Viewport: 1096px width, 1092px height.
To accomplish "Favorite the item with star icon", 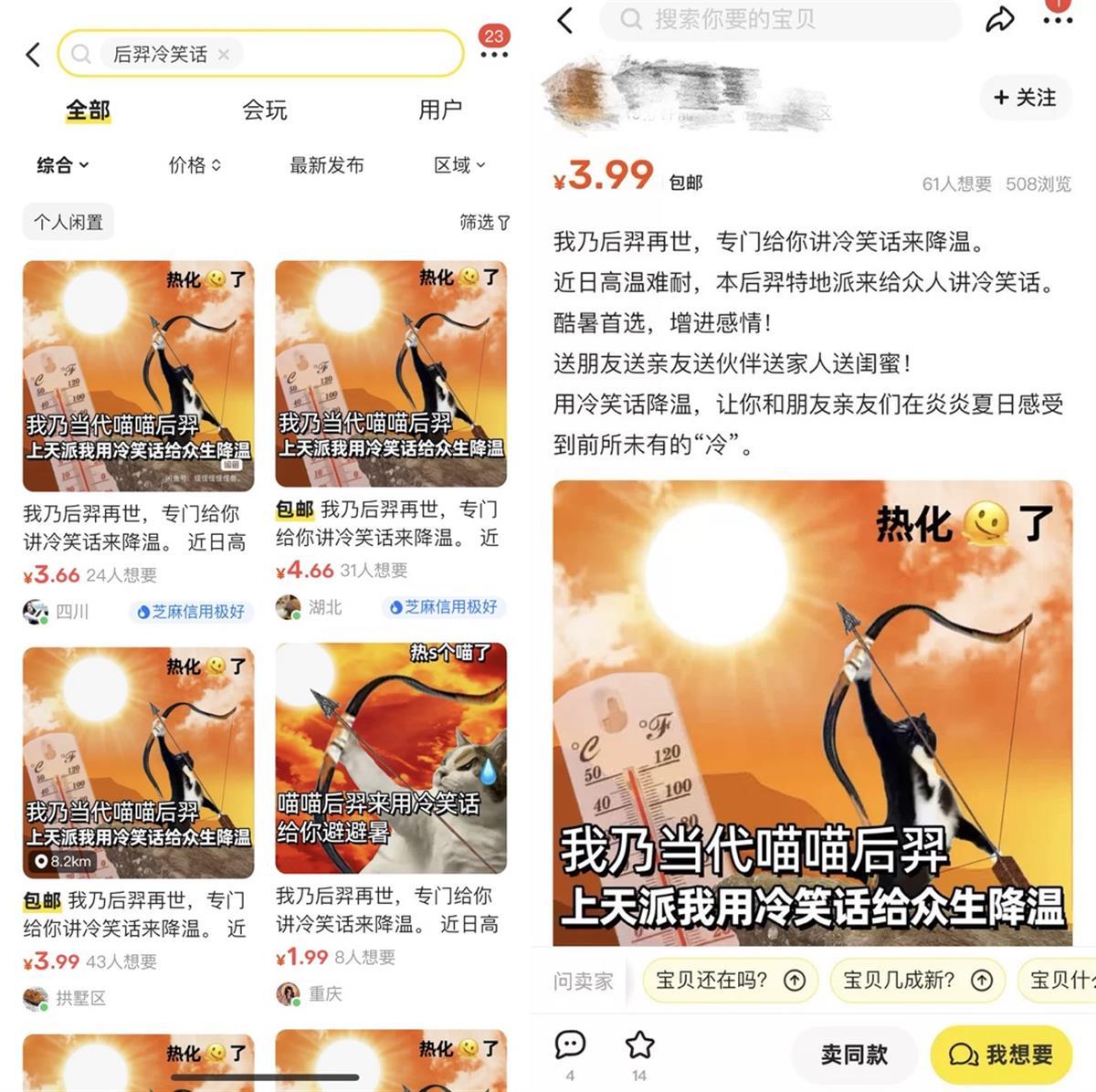I will click(x=639, y=1045).
